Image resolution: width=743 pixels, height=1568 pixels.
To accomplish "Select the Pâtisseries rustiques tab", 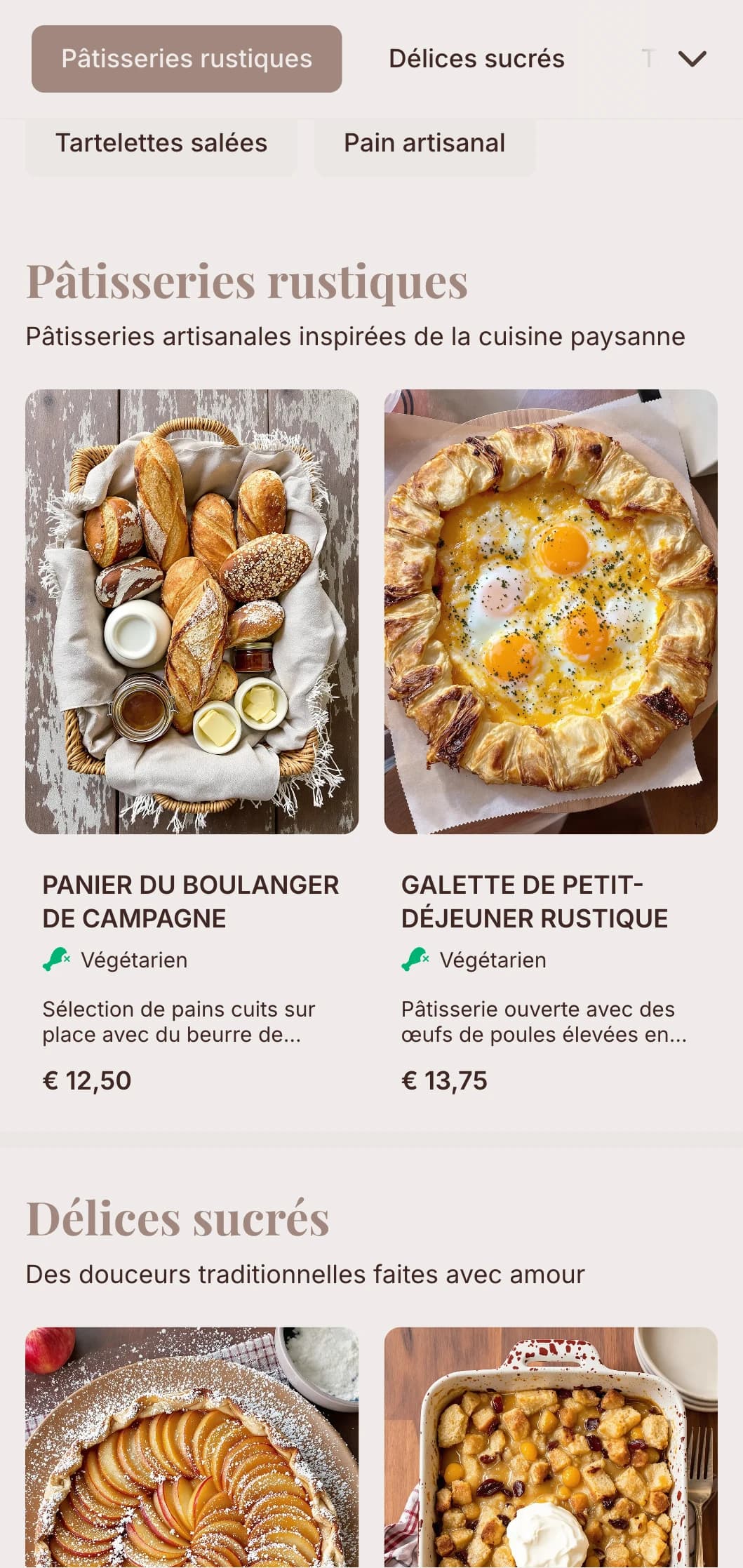I will pos(186,59).
